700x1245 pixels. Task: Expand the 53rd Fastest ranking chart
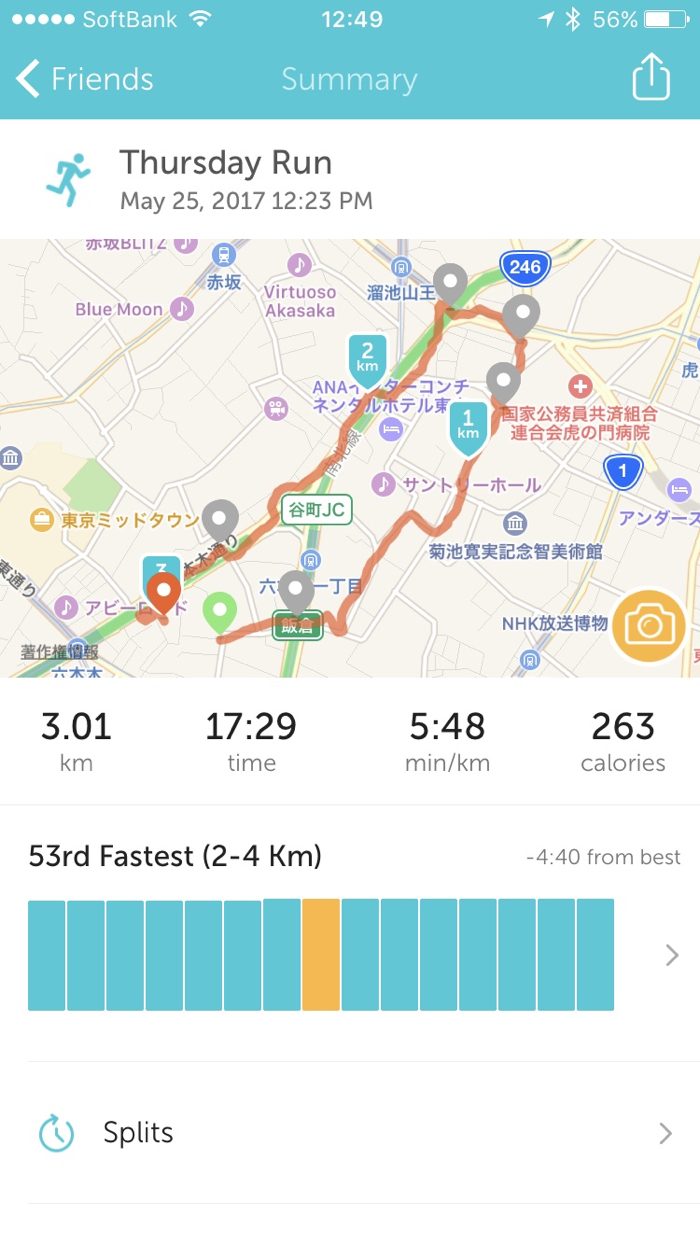[672, 956]
